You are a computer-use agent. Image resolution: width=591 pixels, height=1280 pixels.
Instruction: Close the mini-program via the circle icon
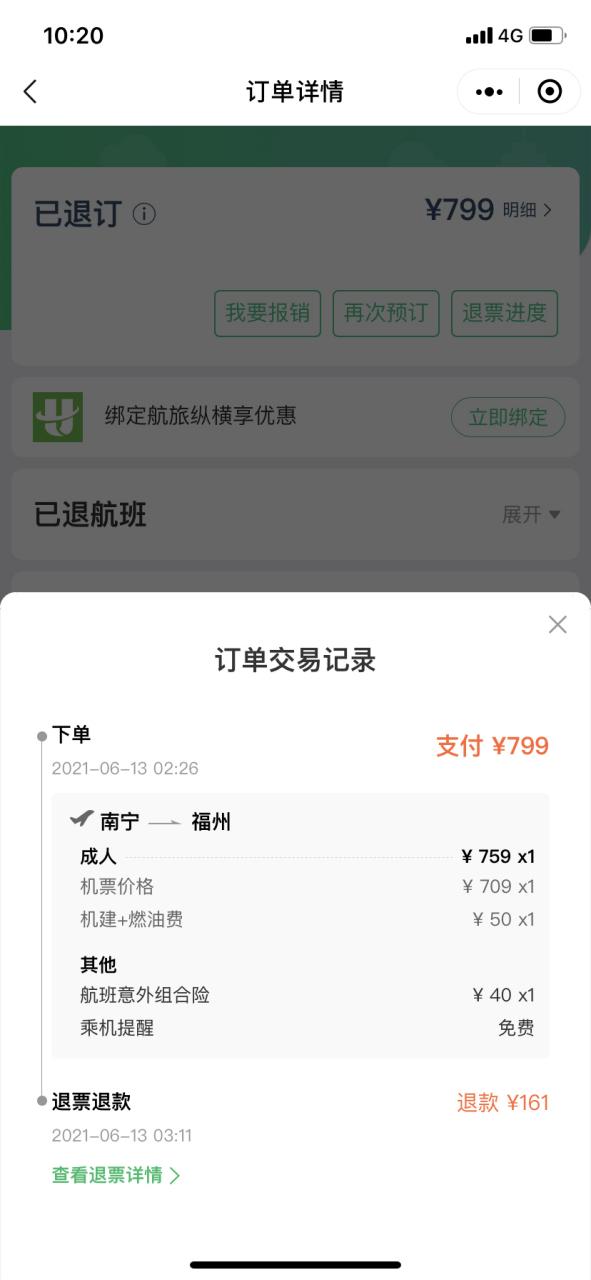tap(549, 92)
